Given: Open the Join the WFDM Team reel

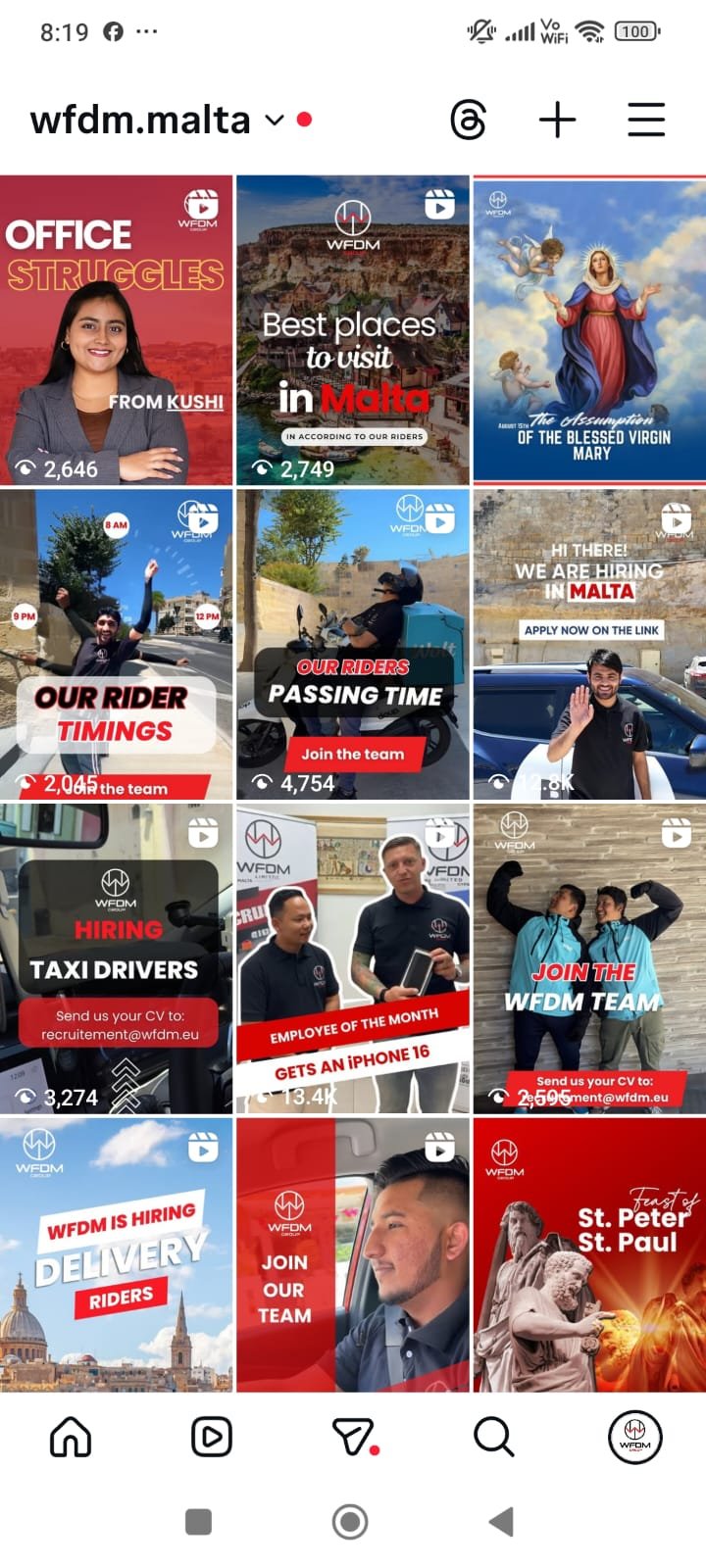Looking at the screenshot, I should [x=589, y=958].
